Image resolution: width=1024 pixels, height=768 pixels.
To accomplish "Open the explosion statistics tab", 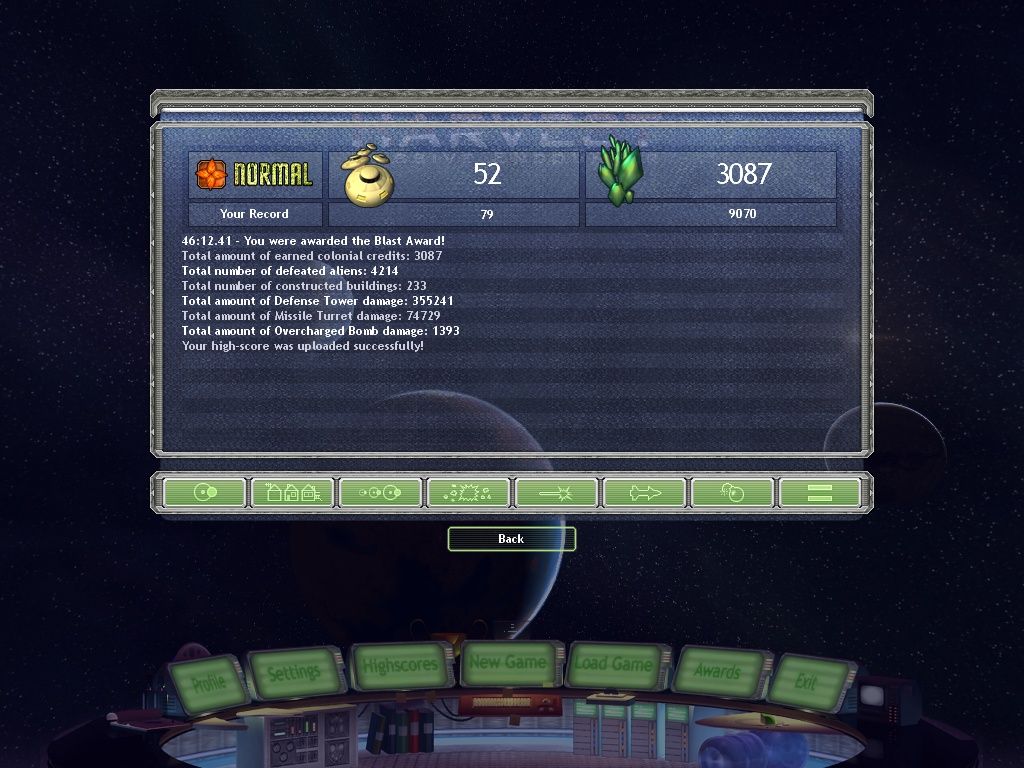I will tap(468, 493).
